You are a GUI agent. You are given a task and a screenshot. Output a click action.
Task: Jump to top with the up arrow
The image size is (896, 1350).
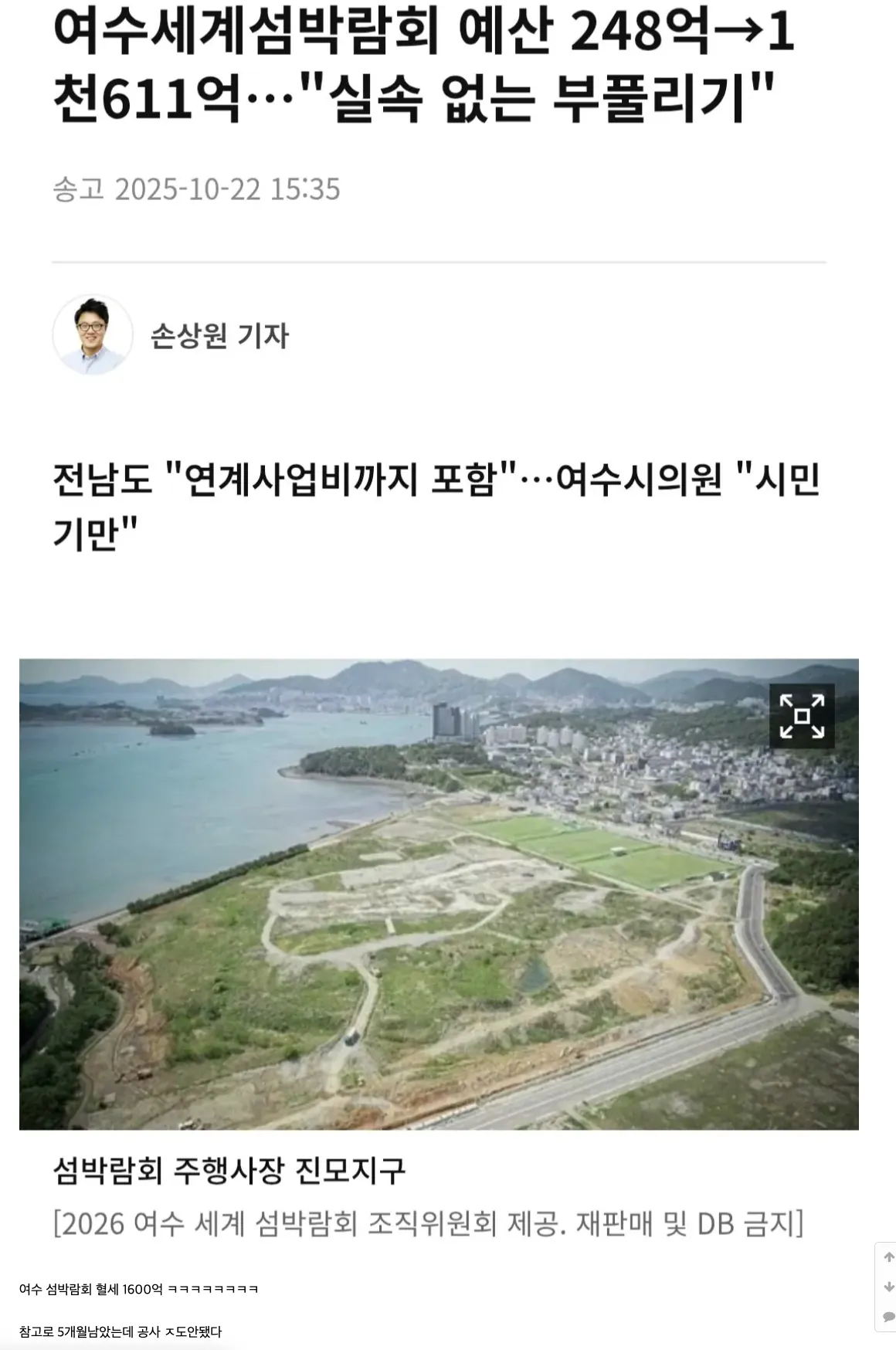pos(888,1257)
